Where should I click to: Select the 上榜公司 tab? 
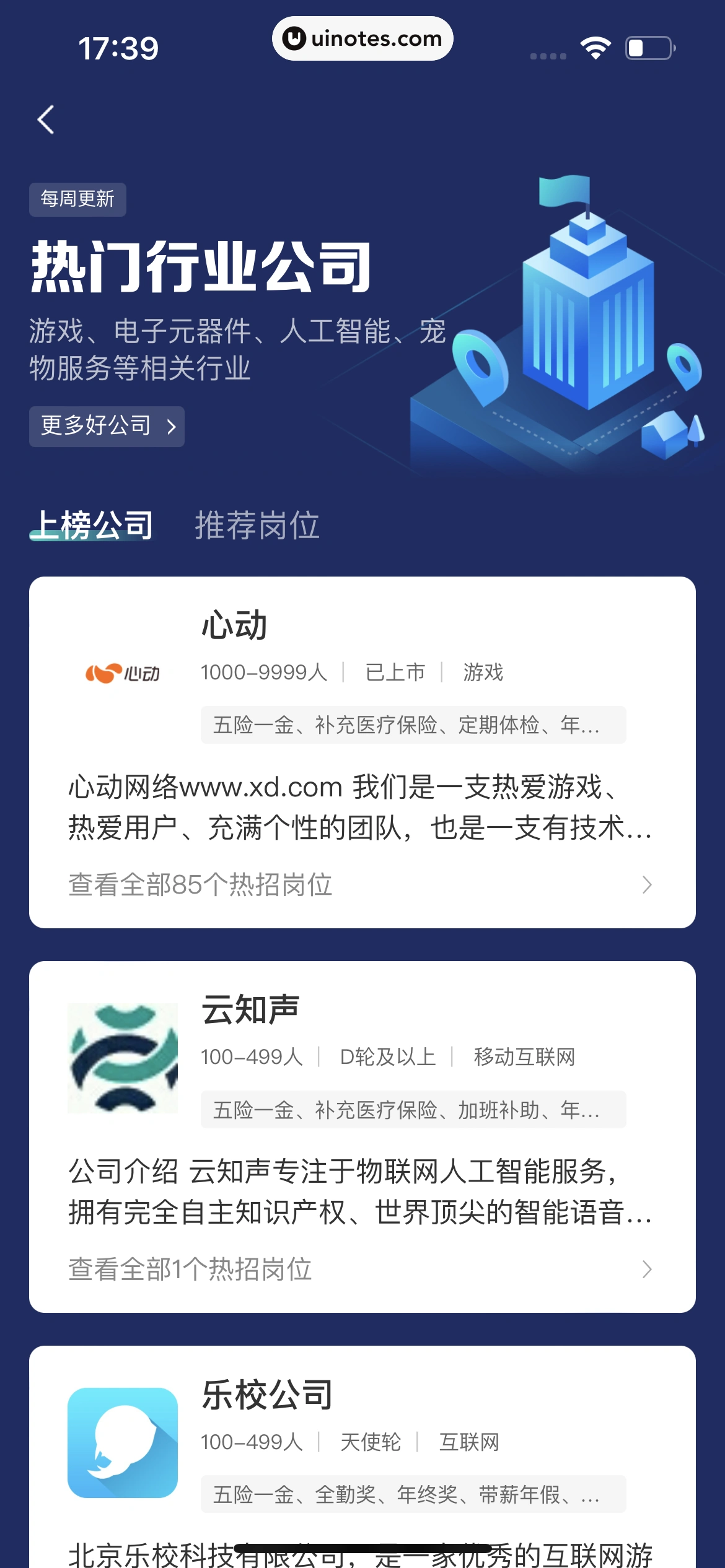point(94,525)
